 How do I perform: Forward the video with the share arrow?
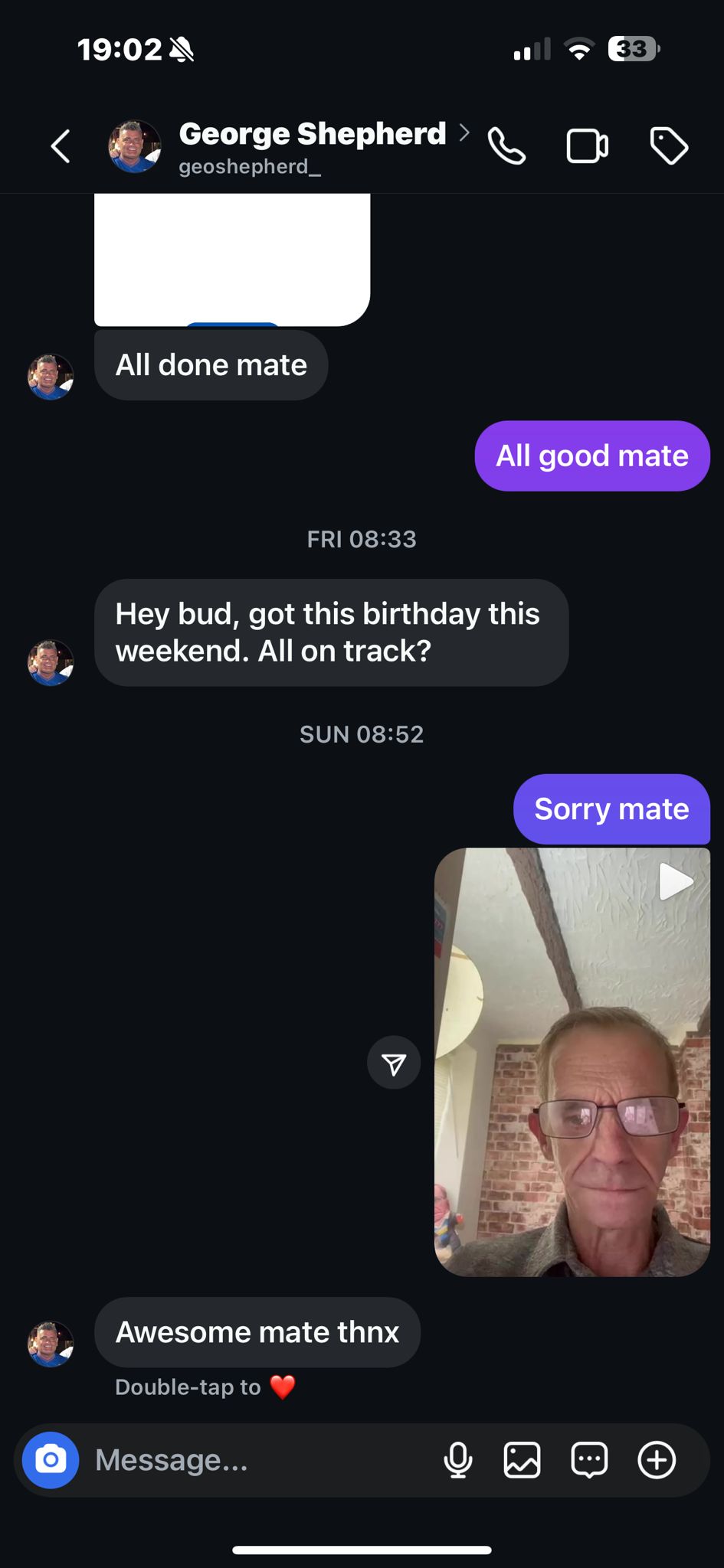pyautogui.click(x=394, y=1063)
